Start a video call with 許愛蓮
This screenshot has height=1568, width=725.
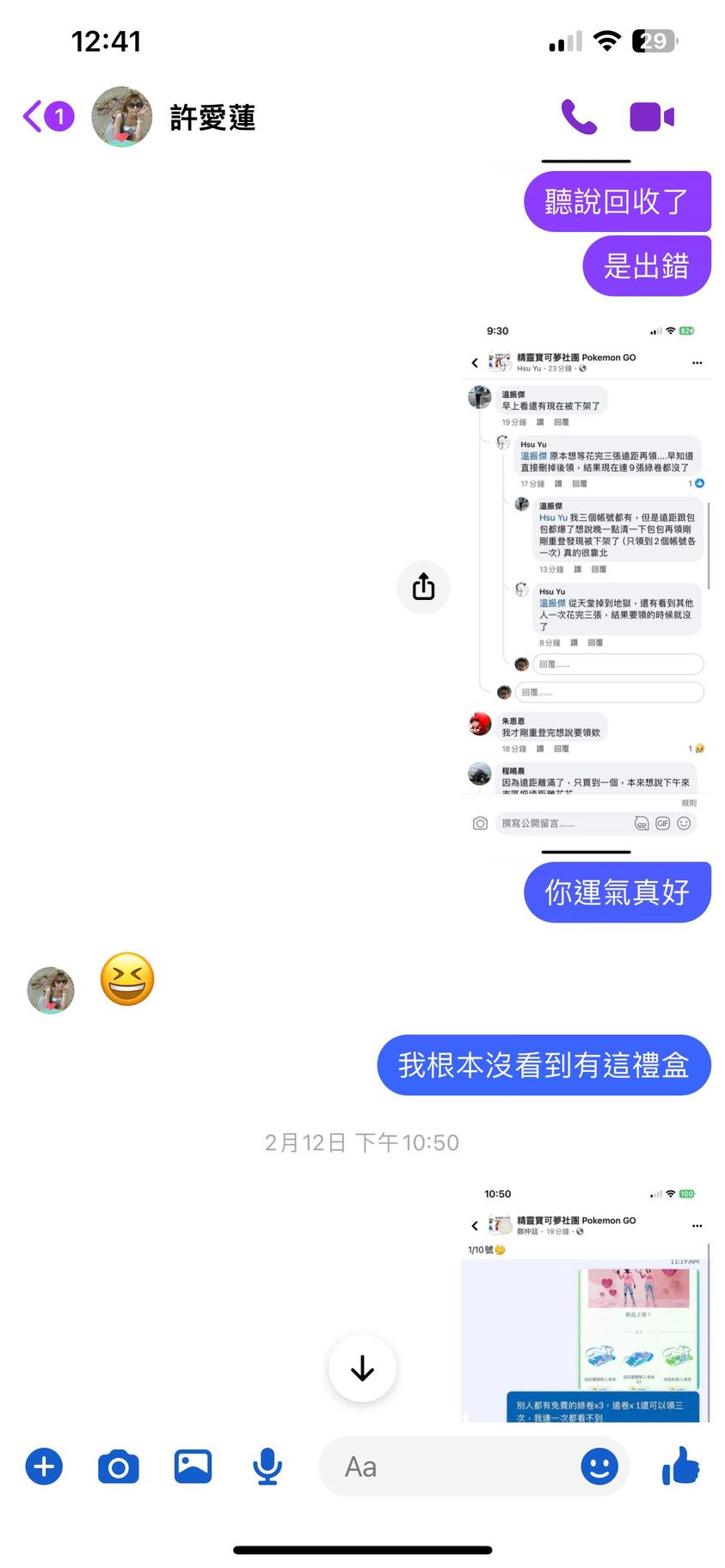(651, 117)
